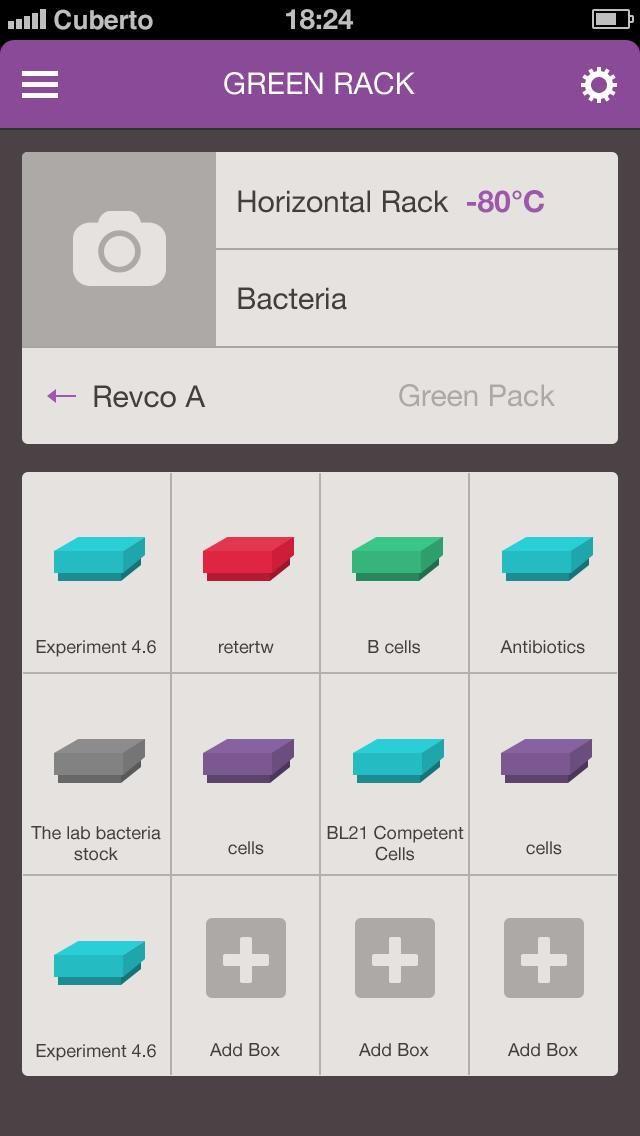Image resolution: width=640 pixels, height=1136 pixels.
Task: Open the red retertw box
Action: 246,573
